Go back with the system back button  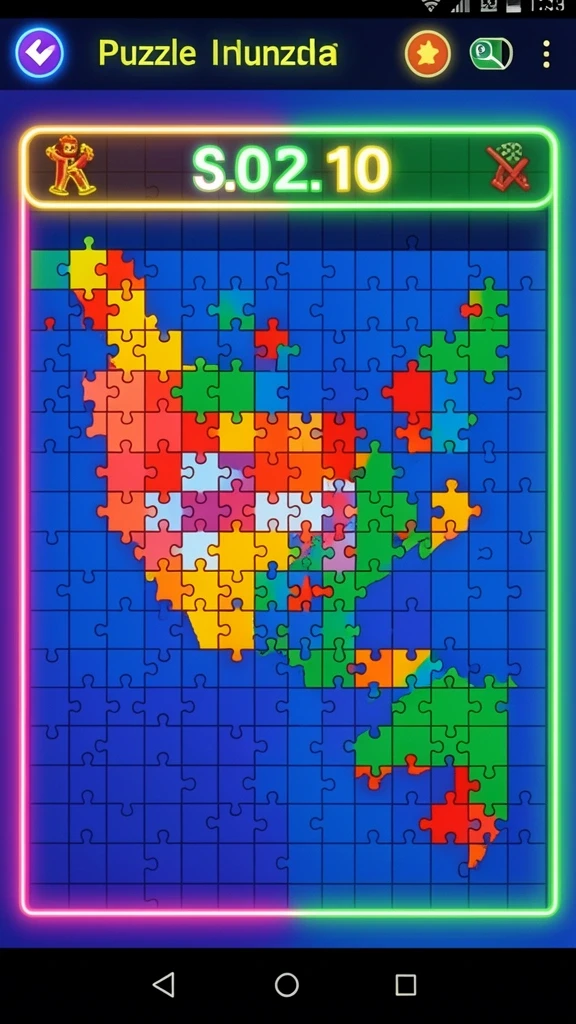(163, 985)
